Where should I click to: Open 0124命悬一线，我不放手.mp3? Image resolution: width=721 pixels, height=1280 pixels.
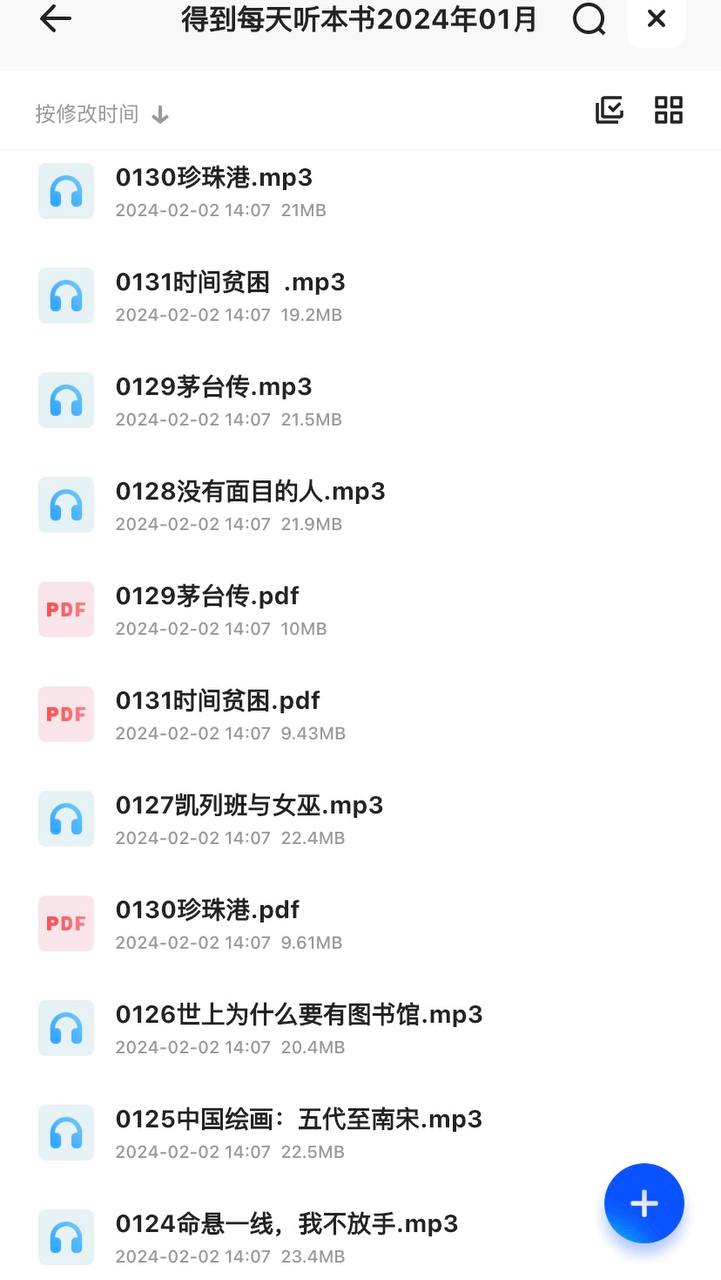[x=287, y=1223]
